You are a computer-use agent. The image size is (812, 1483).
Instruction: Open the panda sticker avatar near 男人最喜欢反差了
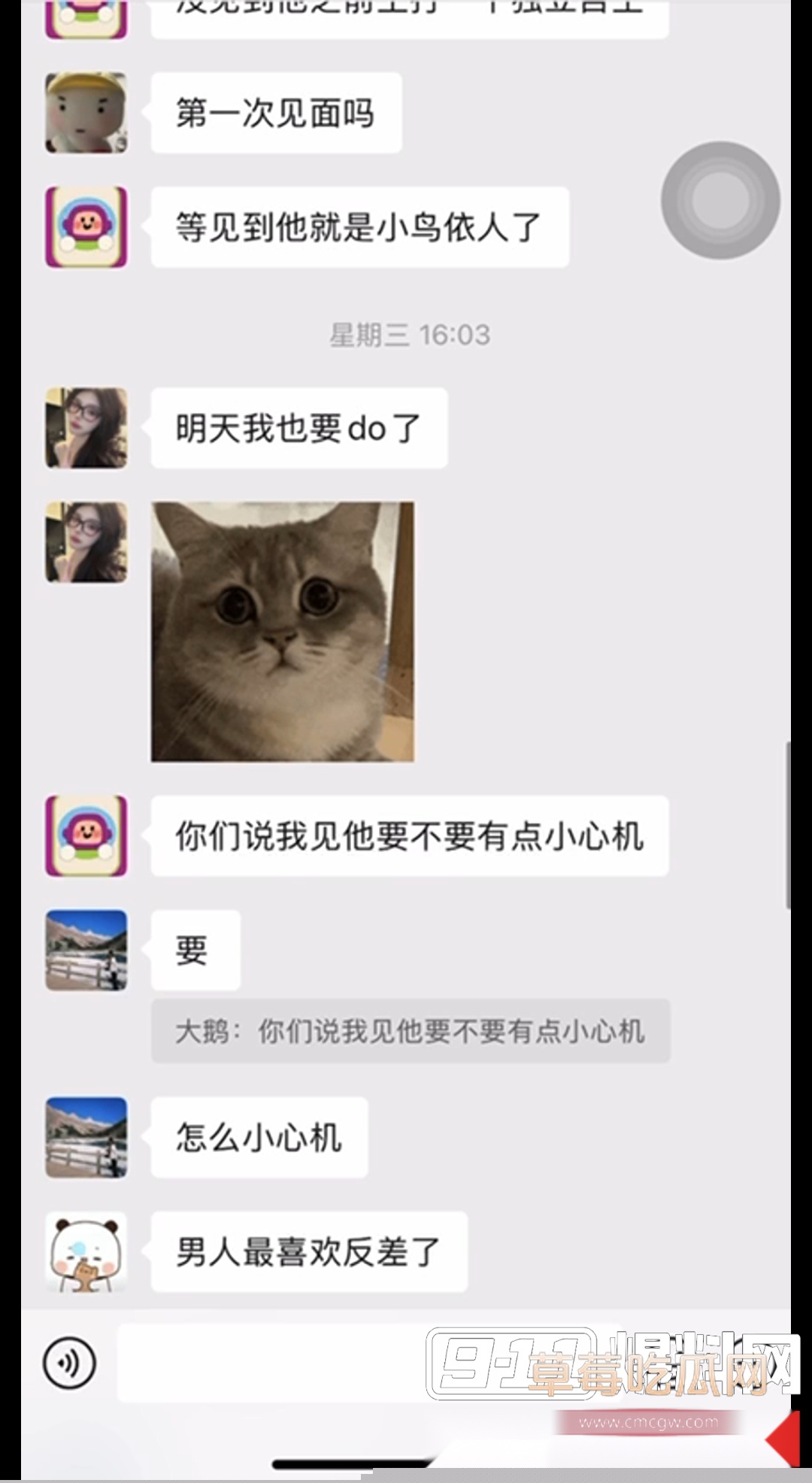[86, 1251]
